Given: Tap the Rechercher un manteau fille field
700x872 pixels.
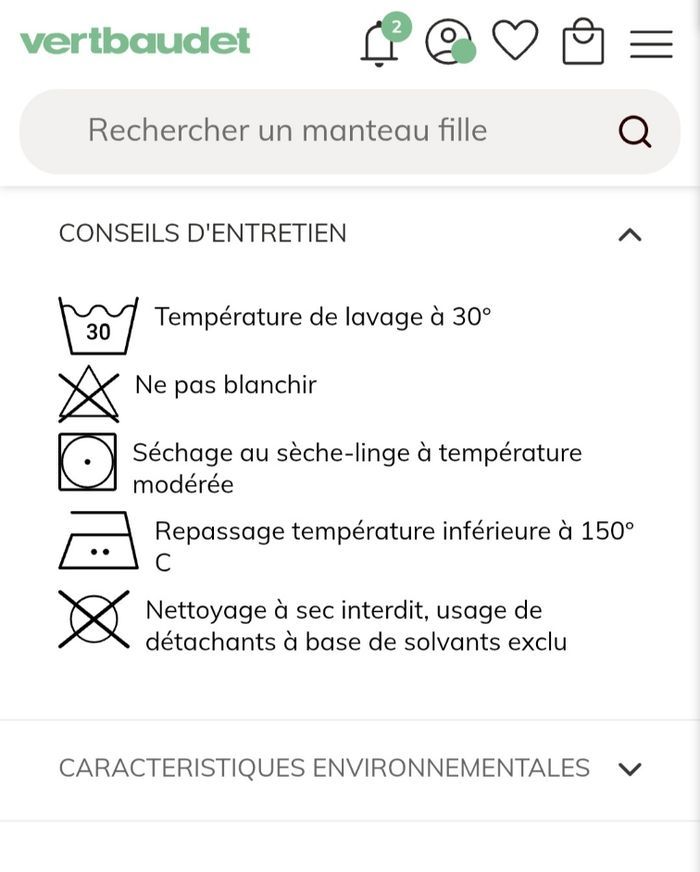Looking at the screenshot, I should [350, 132].
